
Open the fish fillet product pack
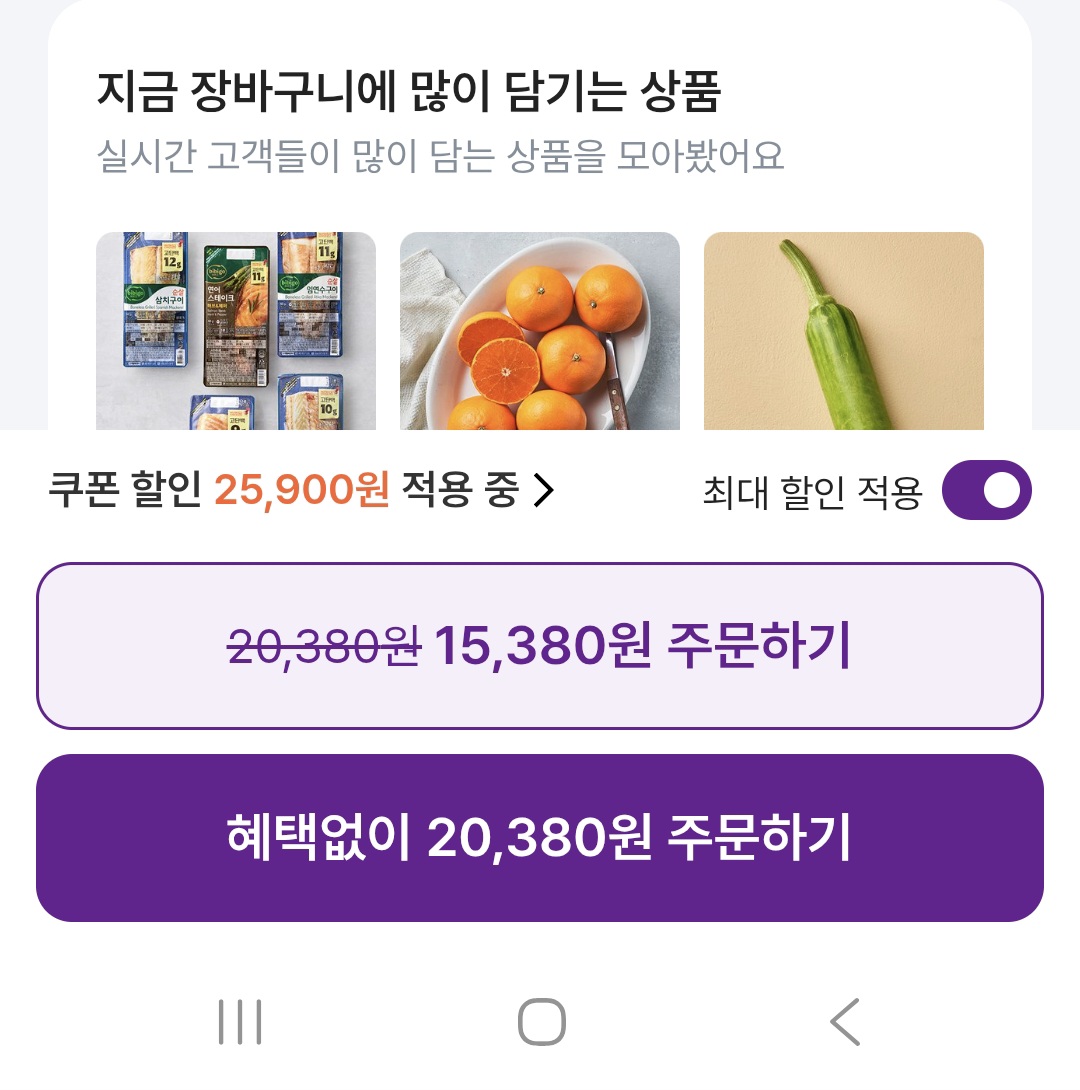pos(236,332)
